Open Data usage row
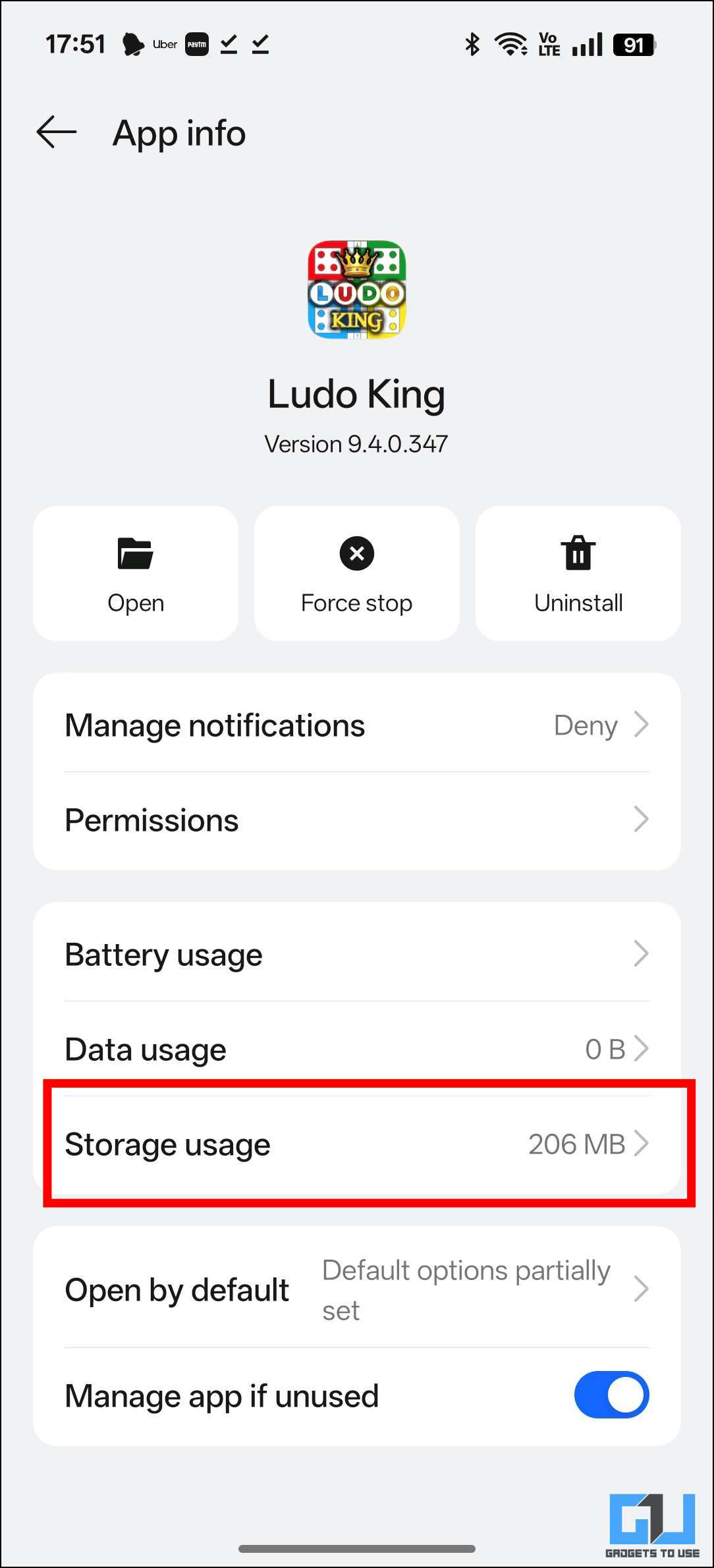Viewport: 714px width, 1568px height. (357, 1049)
